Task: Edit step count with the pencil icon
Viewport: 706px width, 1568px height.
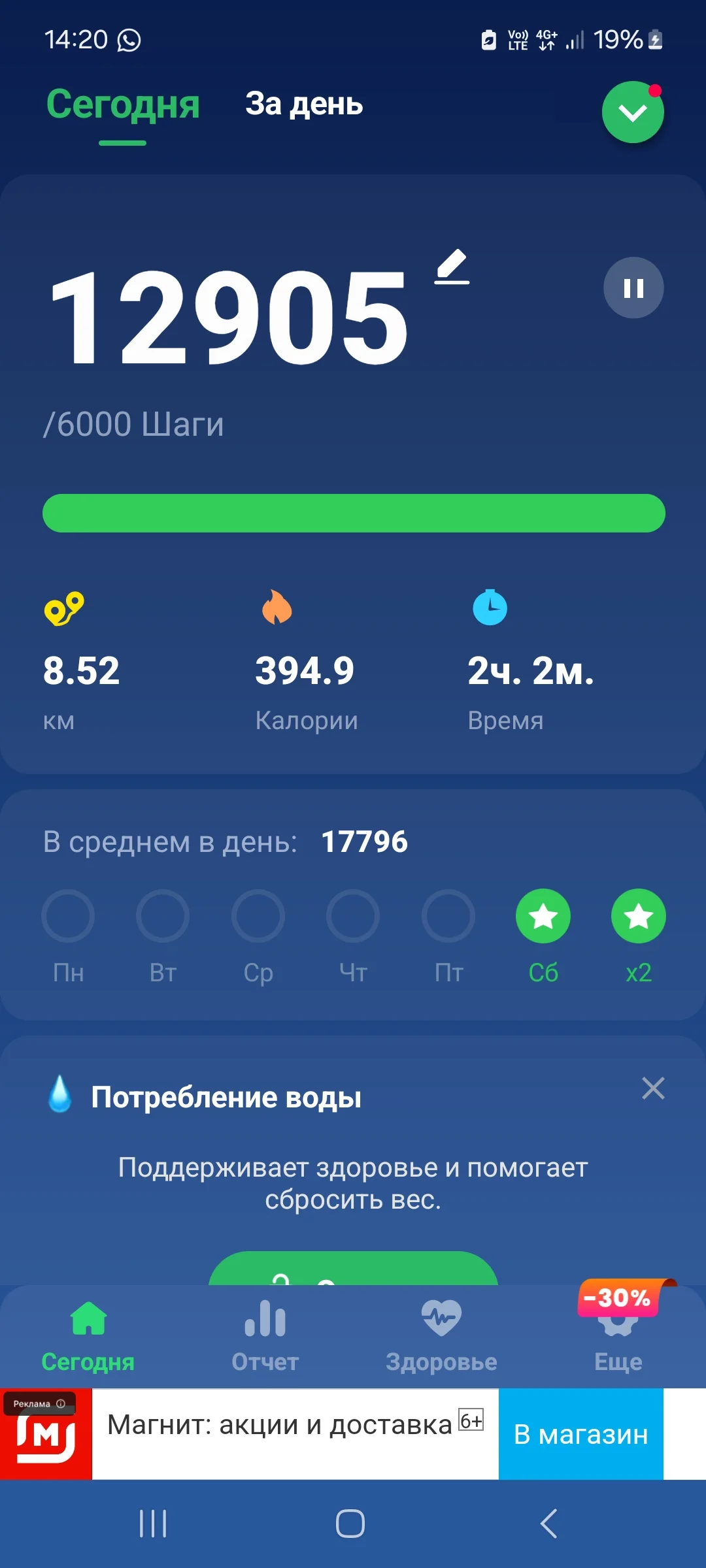Action: click(x=451, y=268)
